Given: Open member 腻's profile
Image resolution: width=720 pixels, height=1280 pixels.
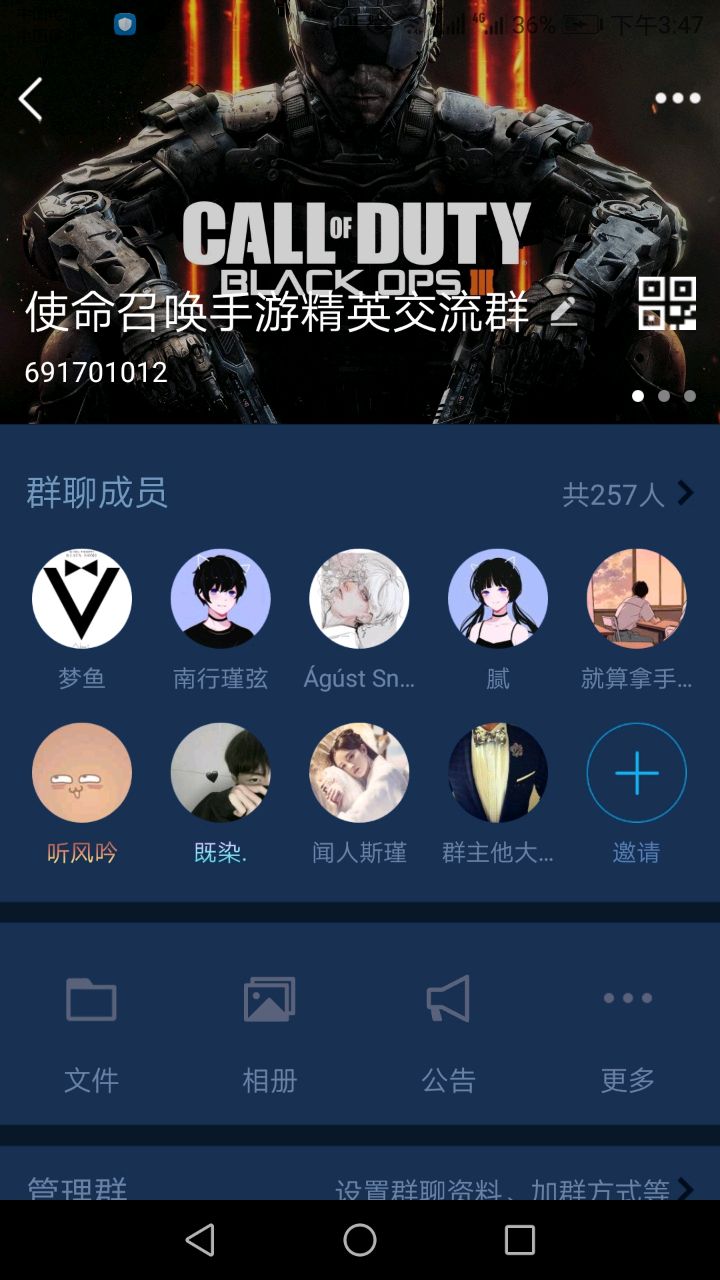Looking at the screenshot, I should tap(497, 599).
